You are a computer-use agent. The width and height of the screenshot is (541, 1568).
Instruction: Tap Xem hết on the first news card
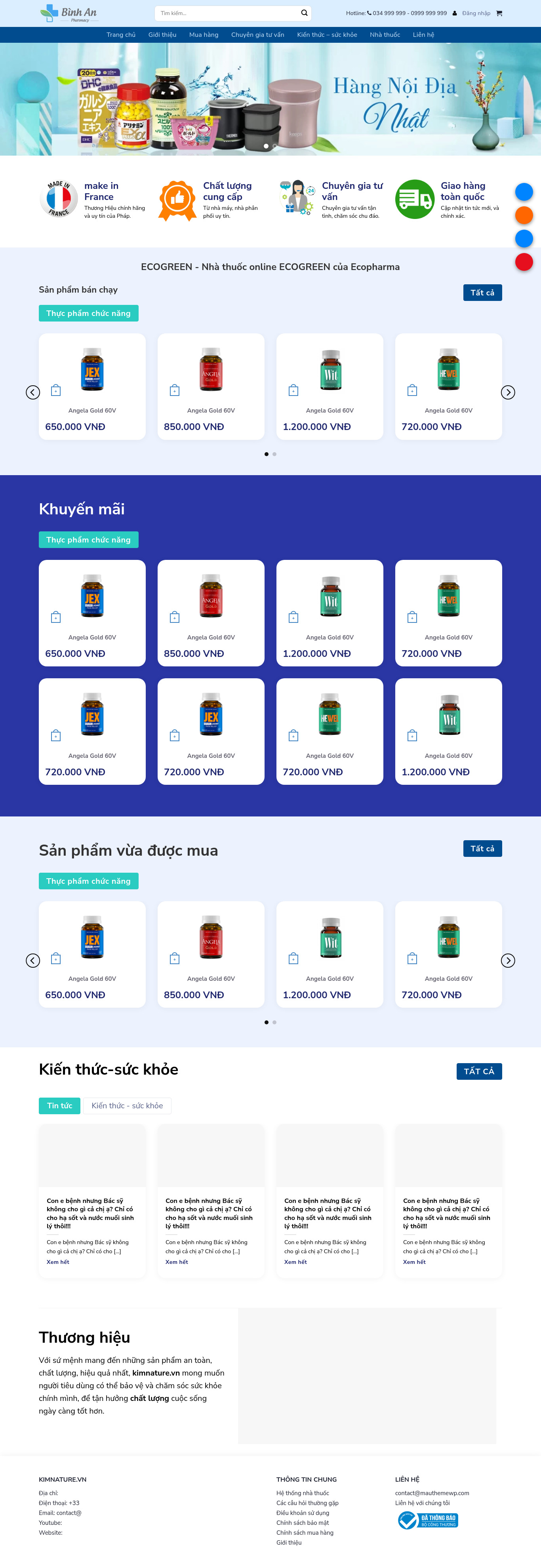point(58,1262)
